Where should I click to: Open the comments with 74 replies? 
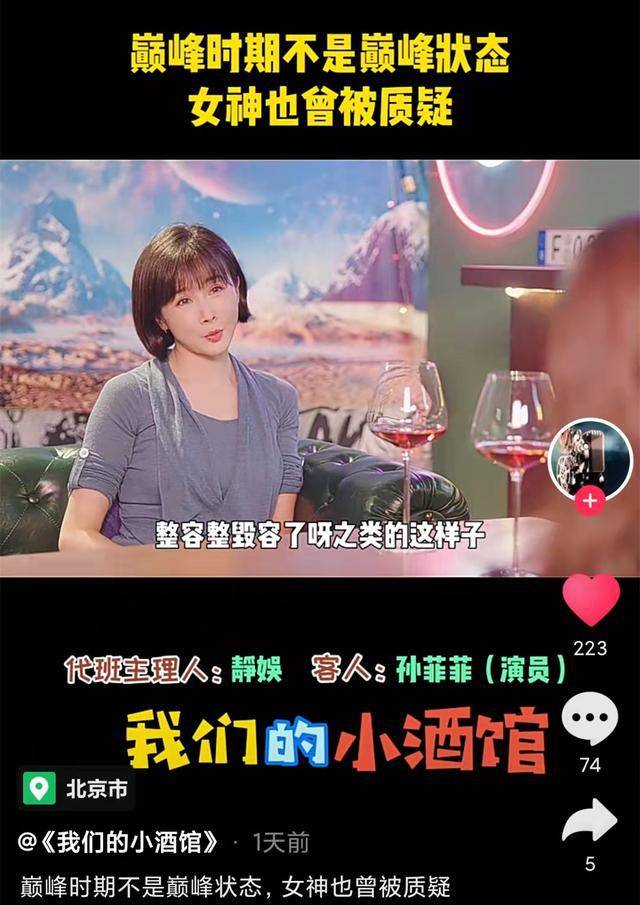click(x=590, y=720)
